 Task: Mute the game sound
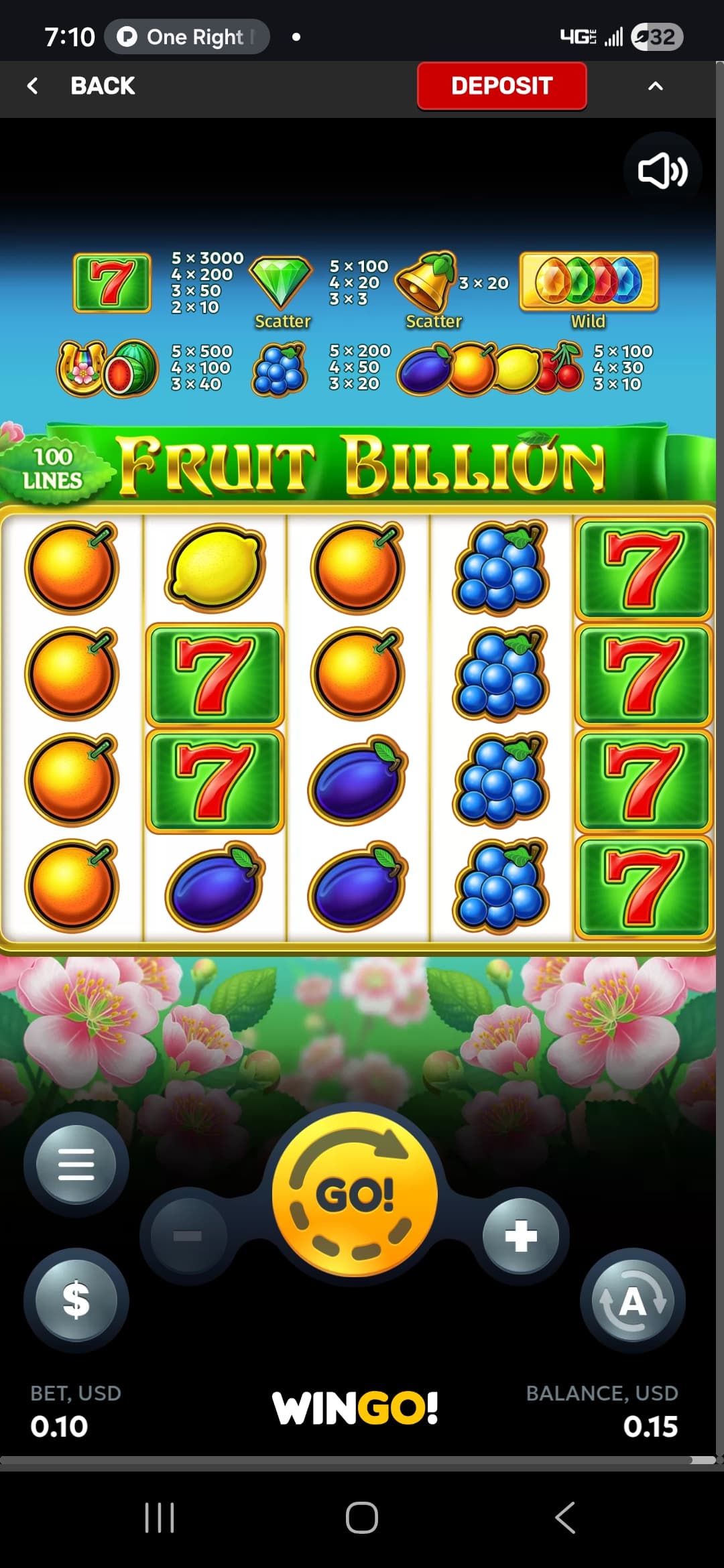[662, 171]
